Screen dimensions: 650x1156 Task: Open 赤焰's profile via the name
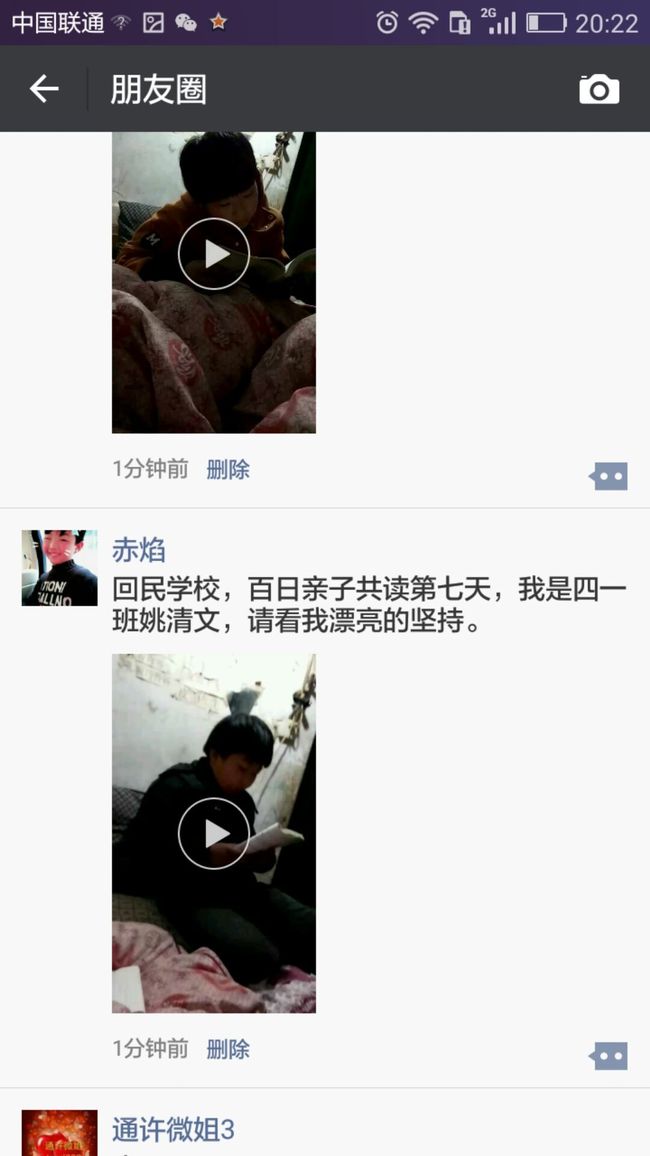(x=139, y=550)
